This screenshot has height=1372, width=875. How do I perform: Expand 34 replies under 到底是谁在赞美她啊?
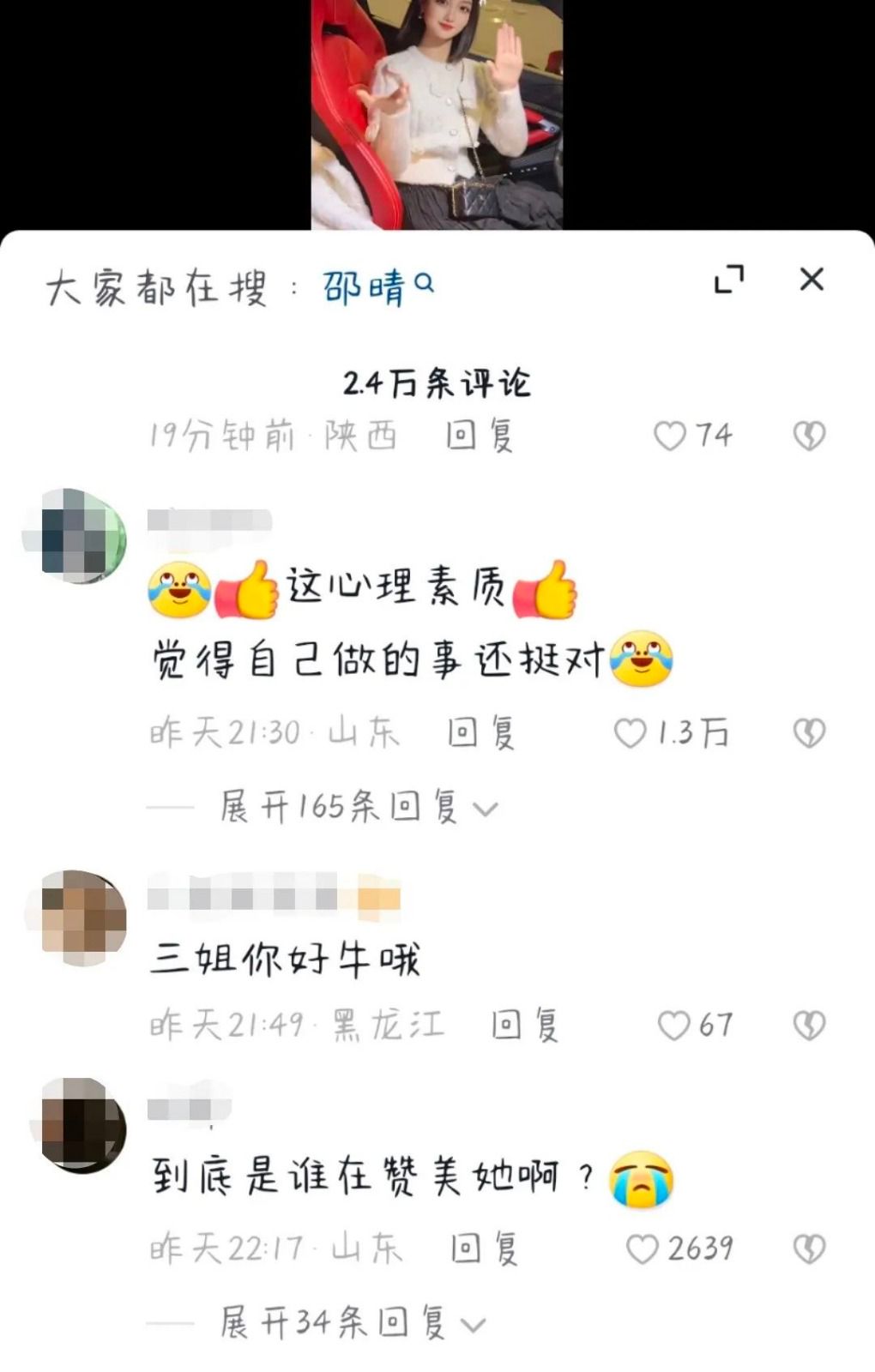tap(352, 1323)
